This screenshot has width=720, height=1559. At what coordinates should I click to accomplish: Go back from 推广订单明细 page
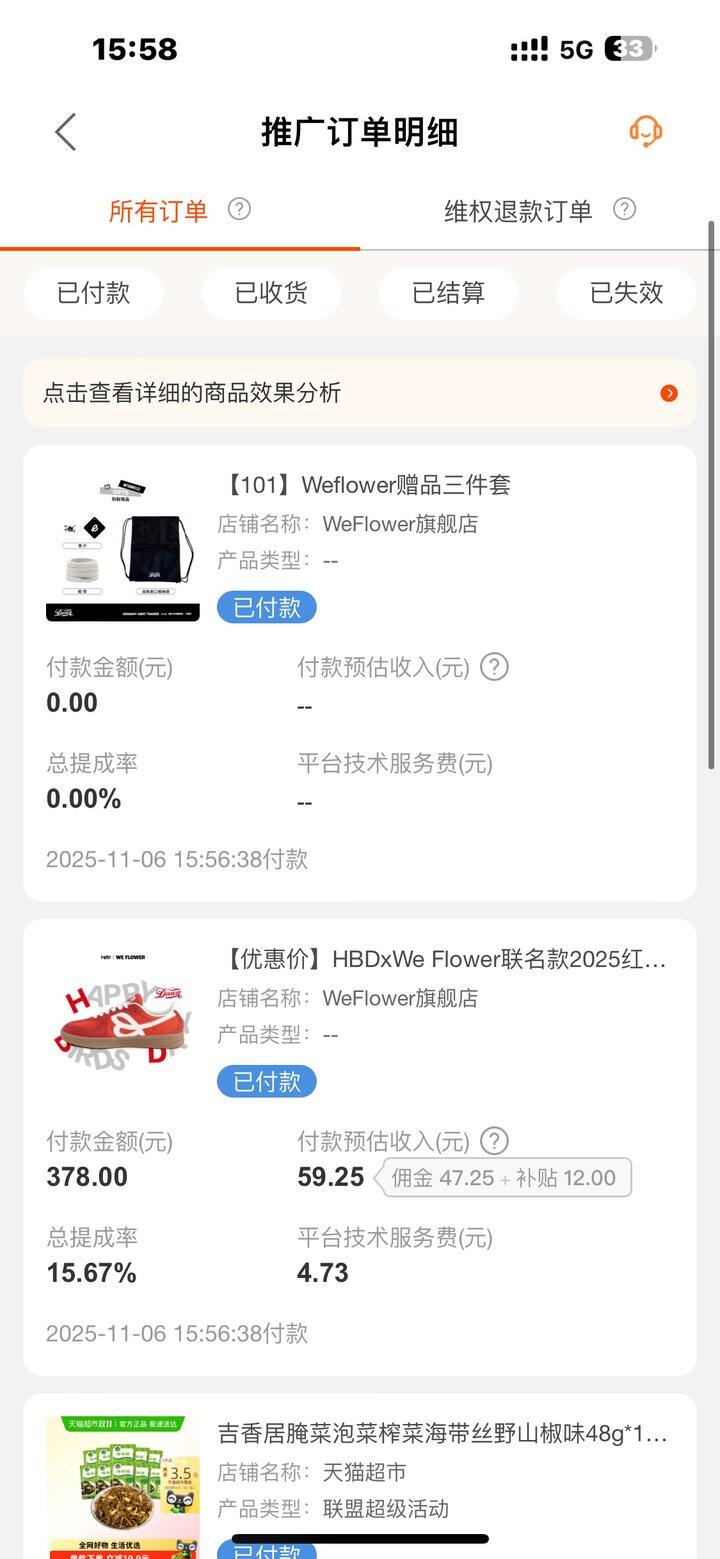[66, 132]
